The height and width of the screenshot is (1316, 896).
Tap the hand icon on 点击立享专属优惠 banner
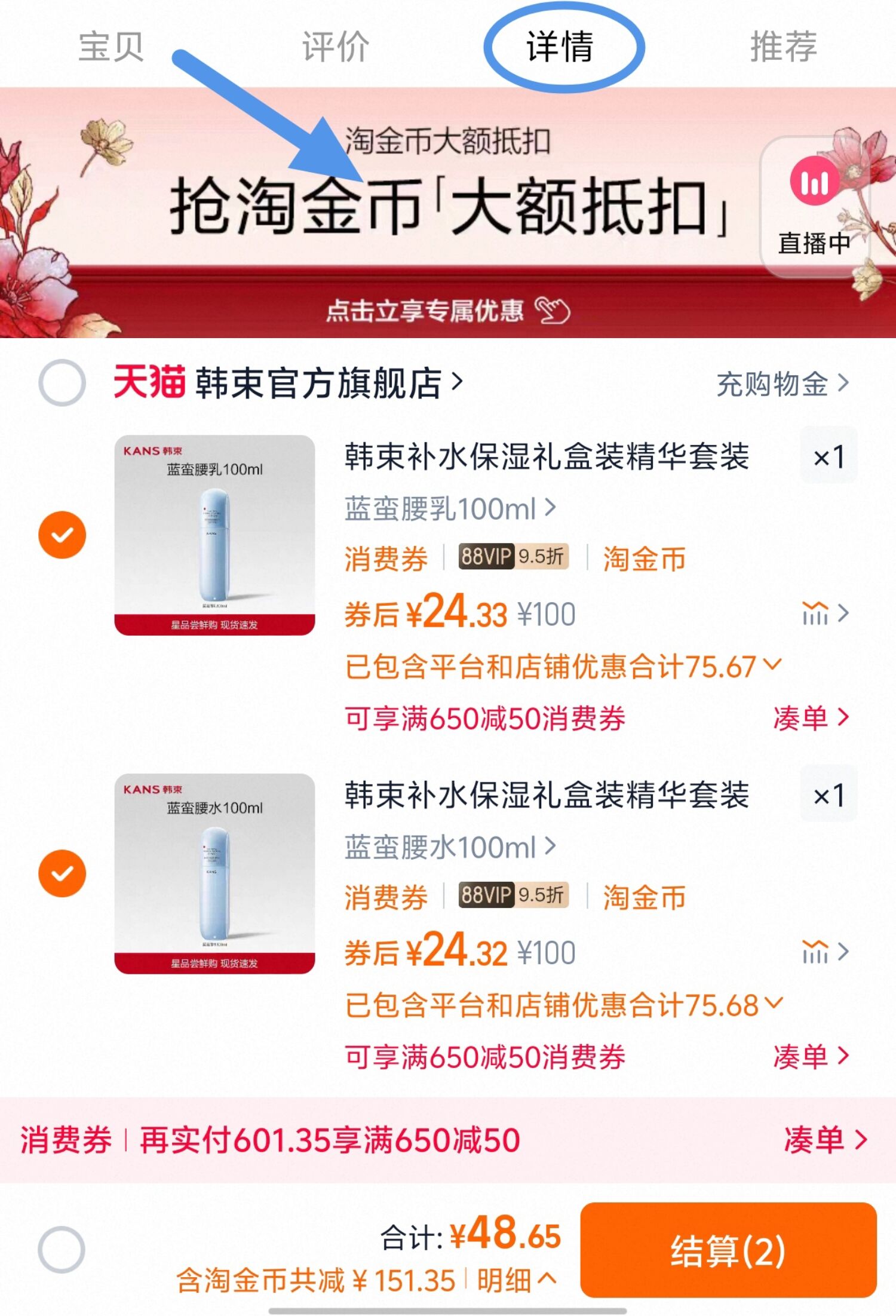[x=553, y=311]
